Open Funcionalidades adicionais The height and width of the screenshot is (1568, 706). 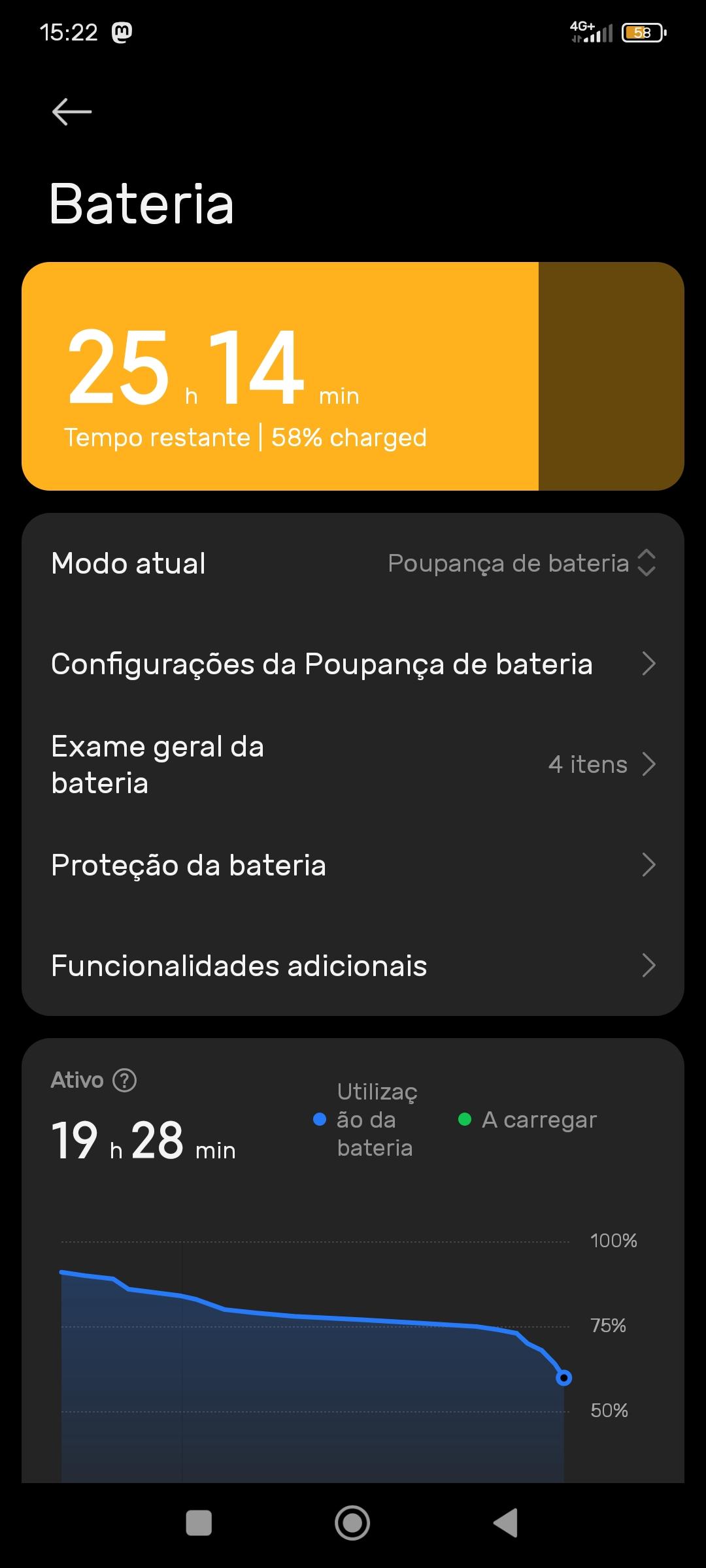coord(353,966)
